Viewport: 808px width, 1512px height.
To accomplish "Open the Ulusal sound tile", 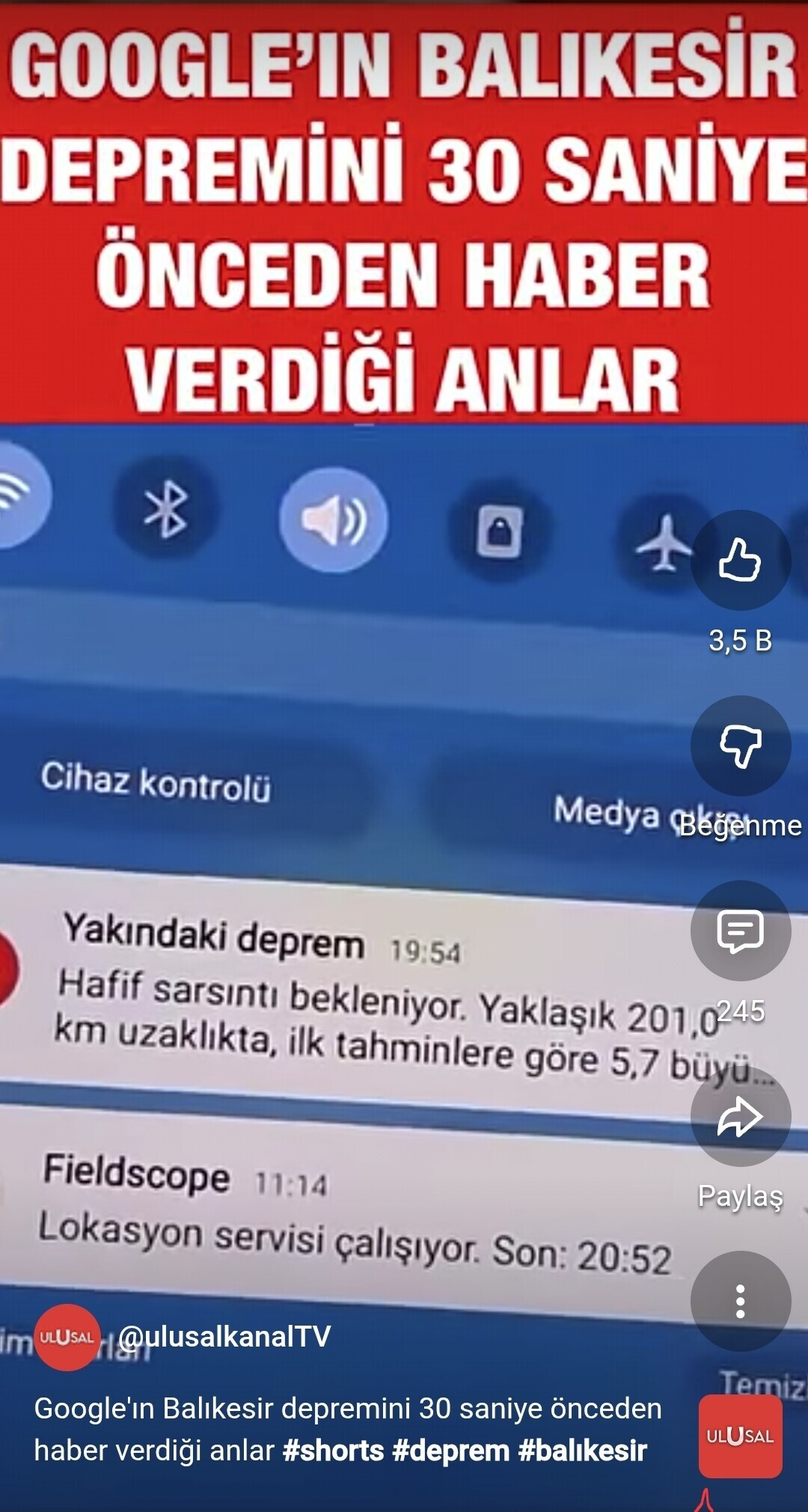I will pos(740,1436).
